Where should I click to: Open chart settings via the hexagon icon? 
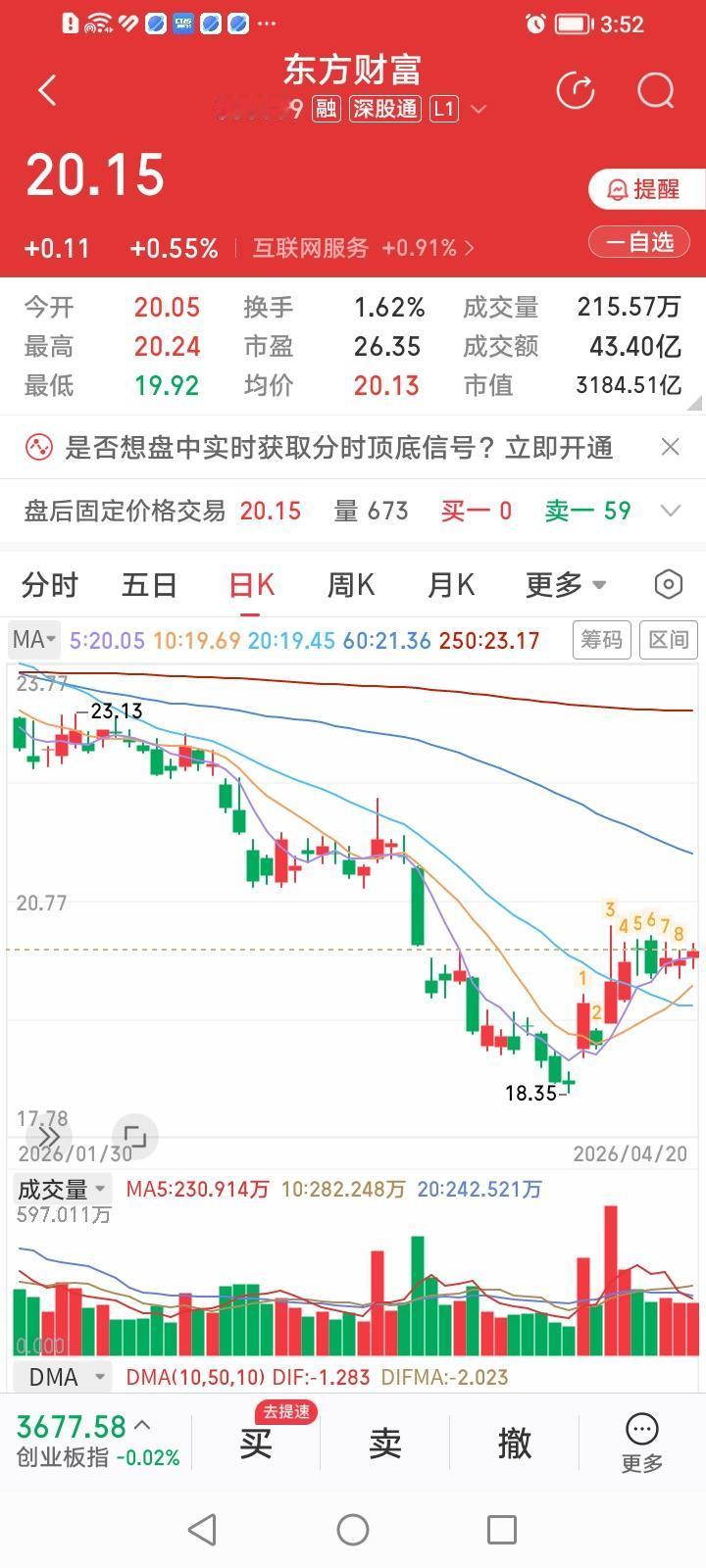[x=668, y=584]
